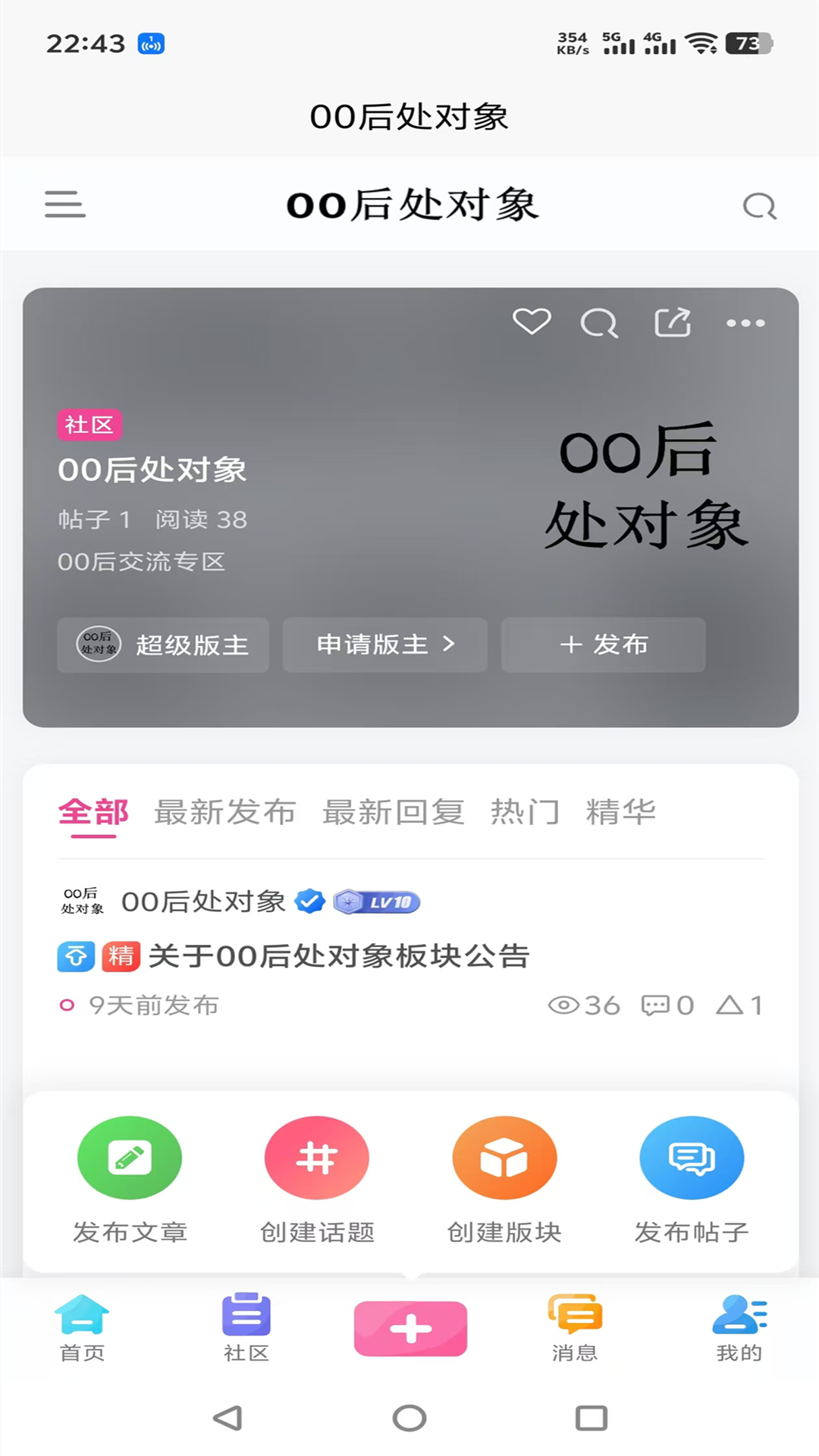
Task: Open the 发布文章 pencil icon
Action: pos(129,1157)
